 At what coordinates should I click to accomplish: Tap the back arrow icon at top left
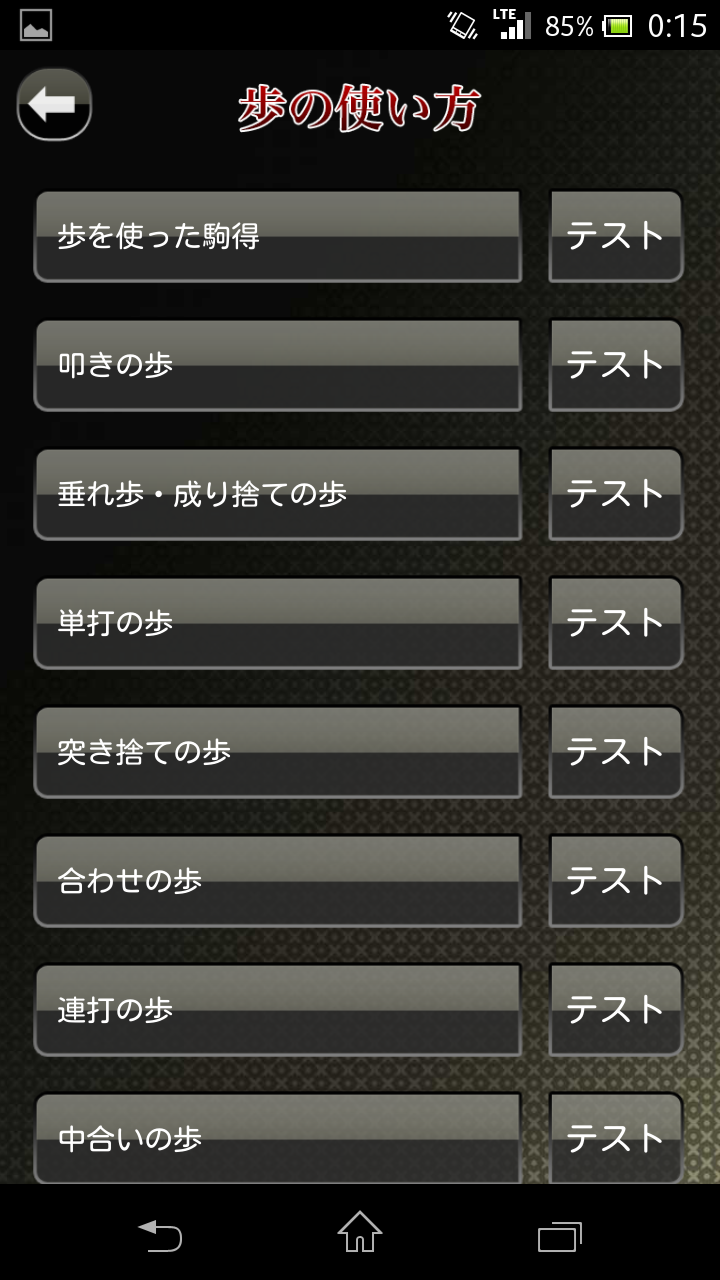point(52,104)
